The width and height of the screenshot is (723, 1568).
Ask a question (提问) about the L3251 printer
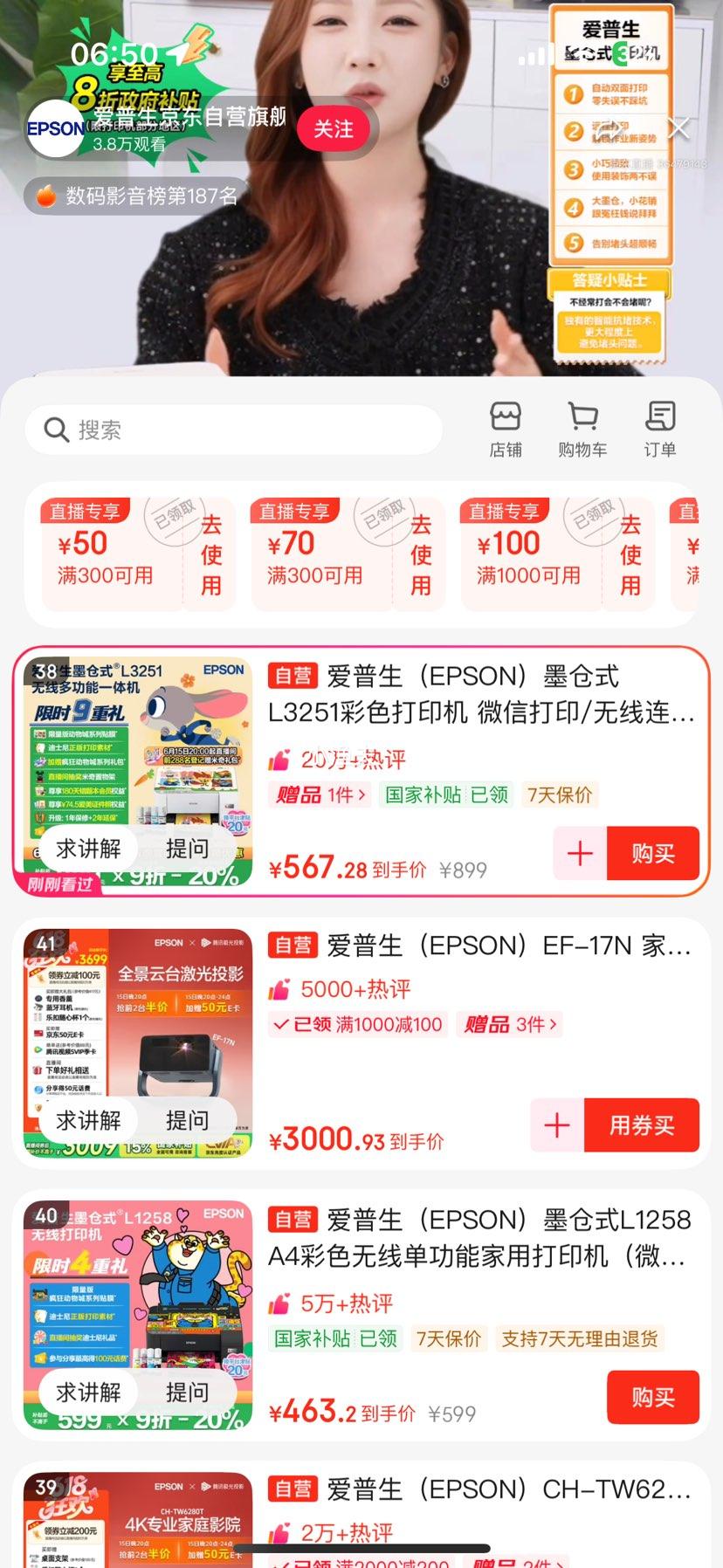[x=187, y=849]
